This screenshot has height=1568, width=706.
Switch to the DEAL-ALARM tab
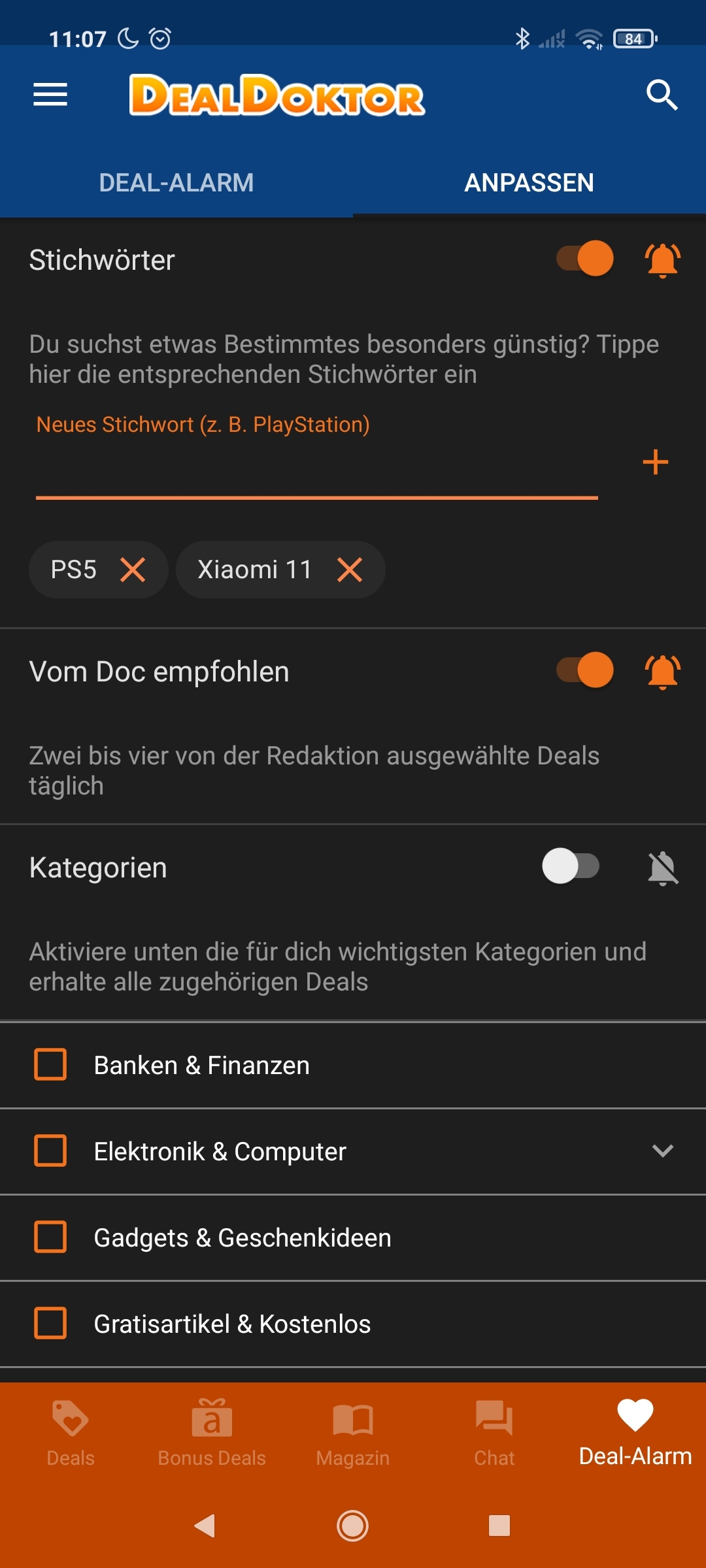point(176,183)
